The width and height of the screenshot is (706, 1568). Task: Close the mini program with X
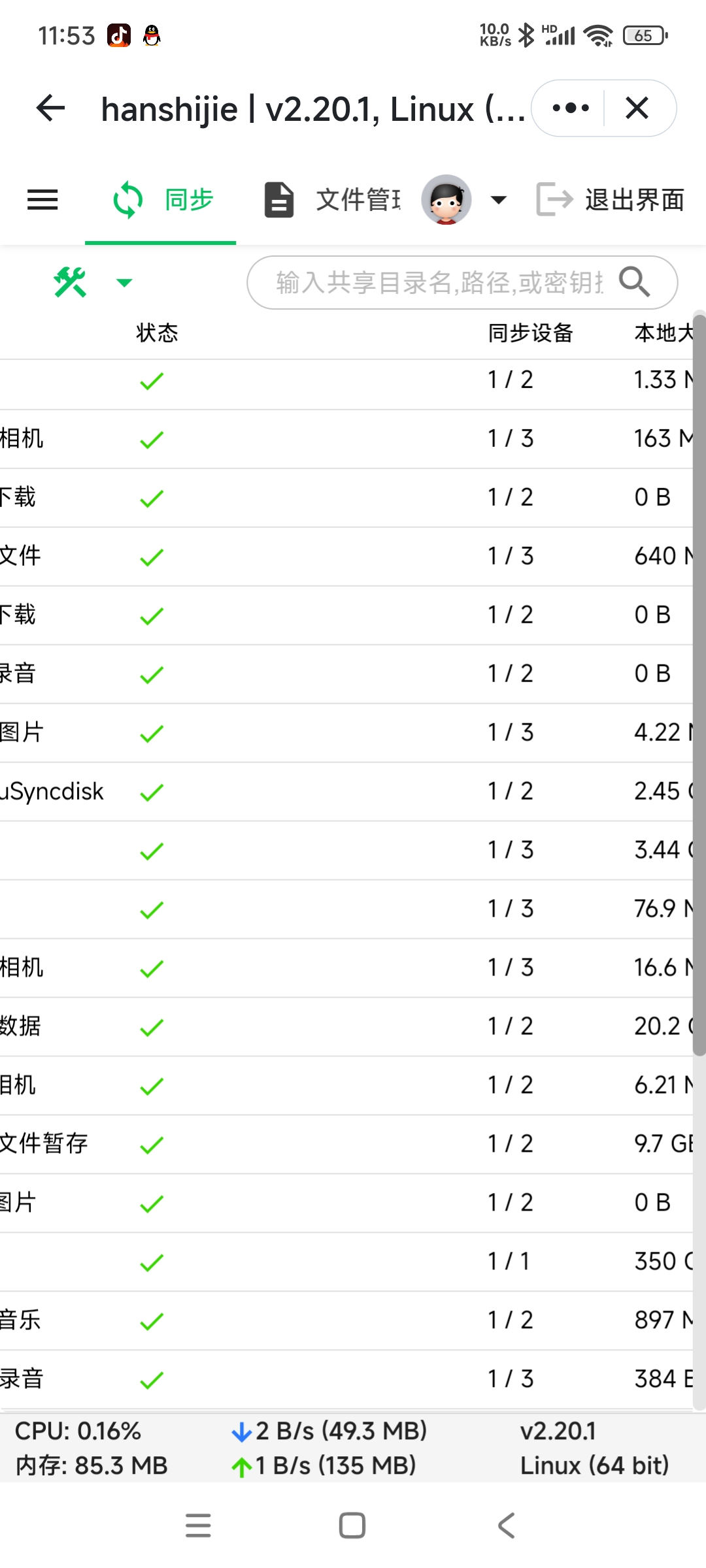637,108
